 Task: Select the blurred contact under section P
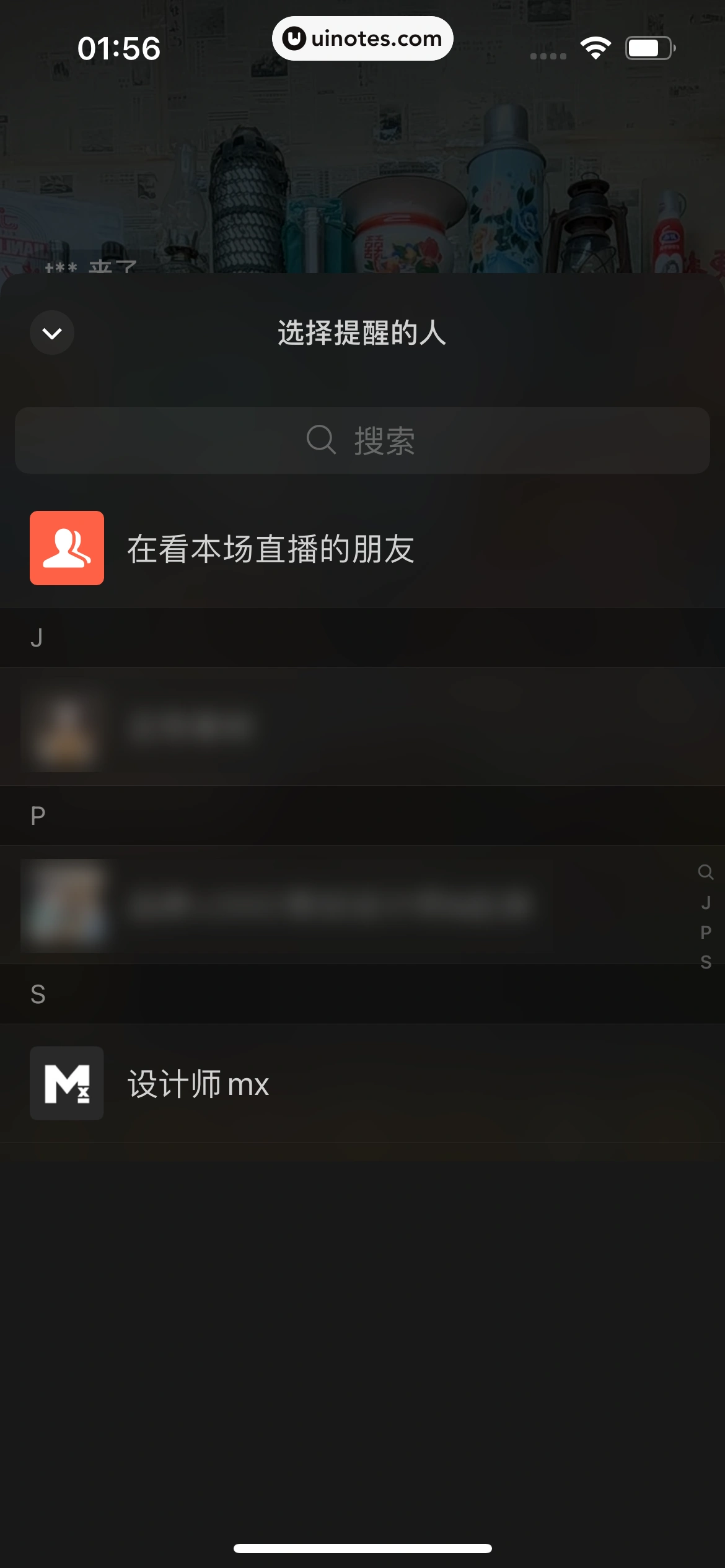tap(328, 905)
